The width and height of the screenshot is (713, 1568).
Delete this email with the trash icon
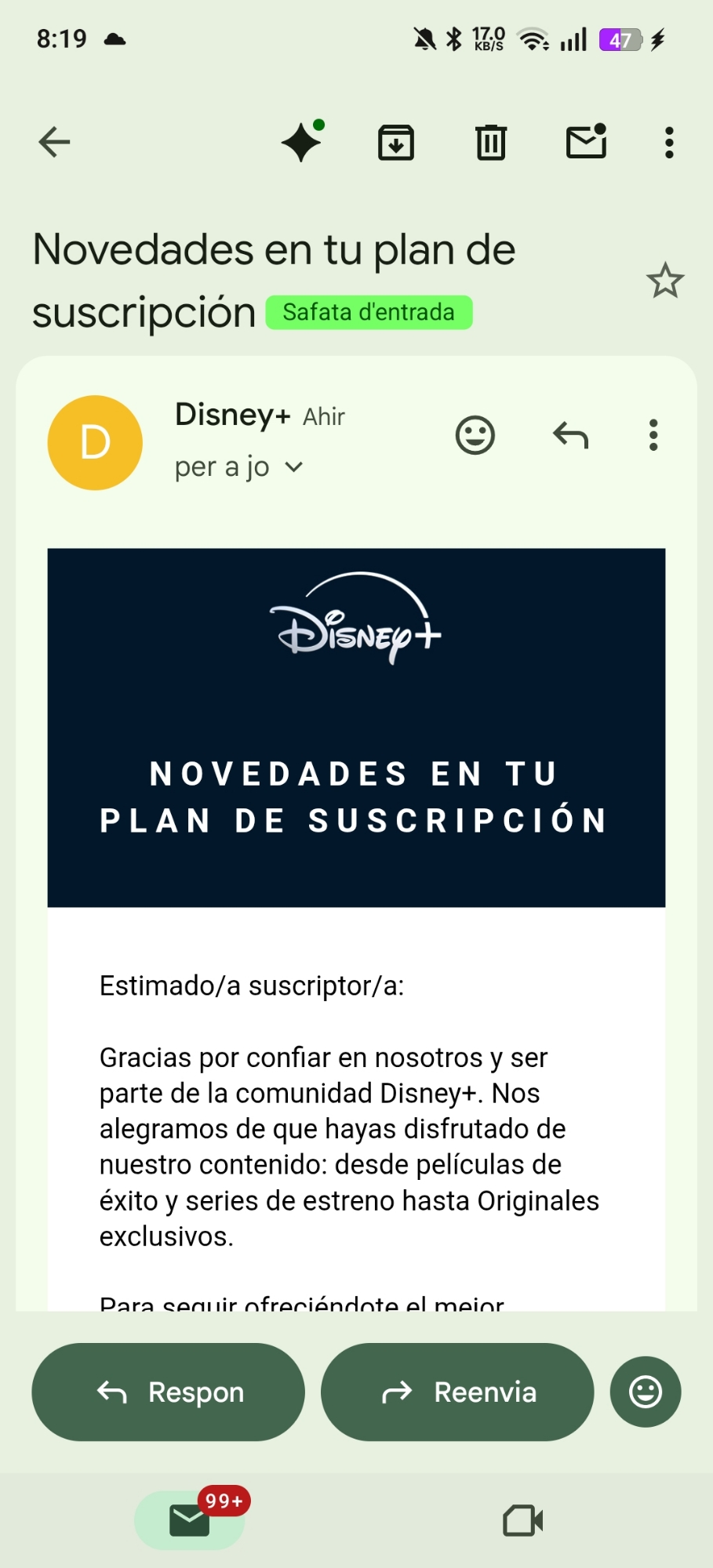tap(491, 143)
